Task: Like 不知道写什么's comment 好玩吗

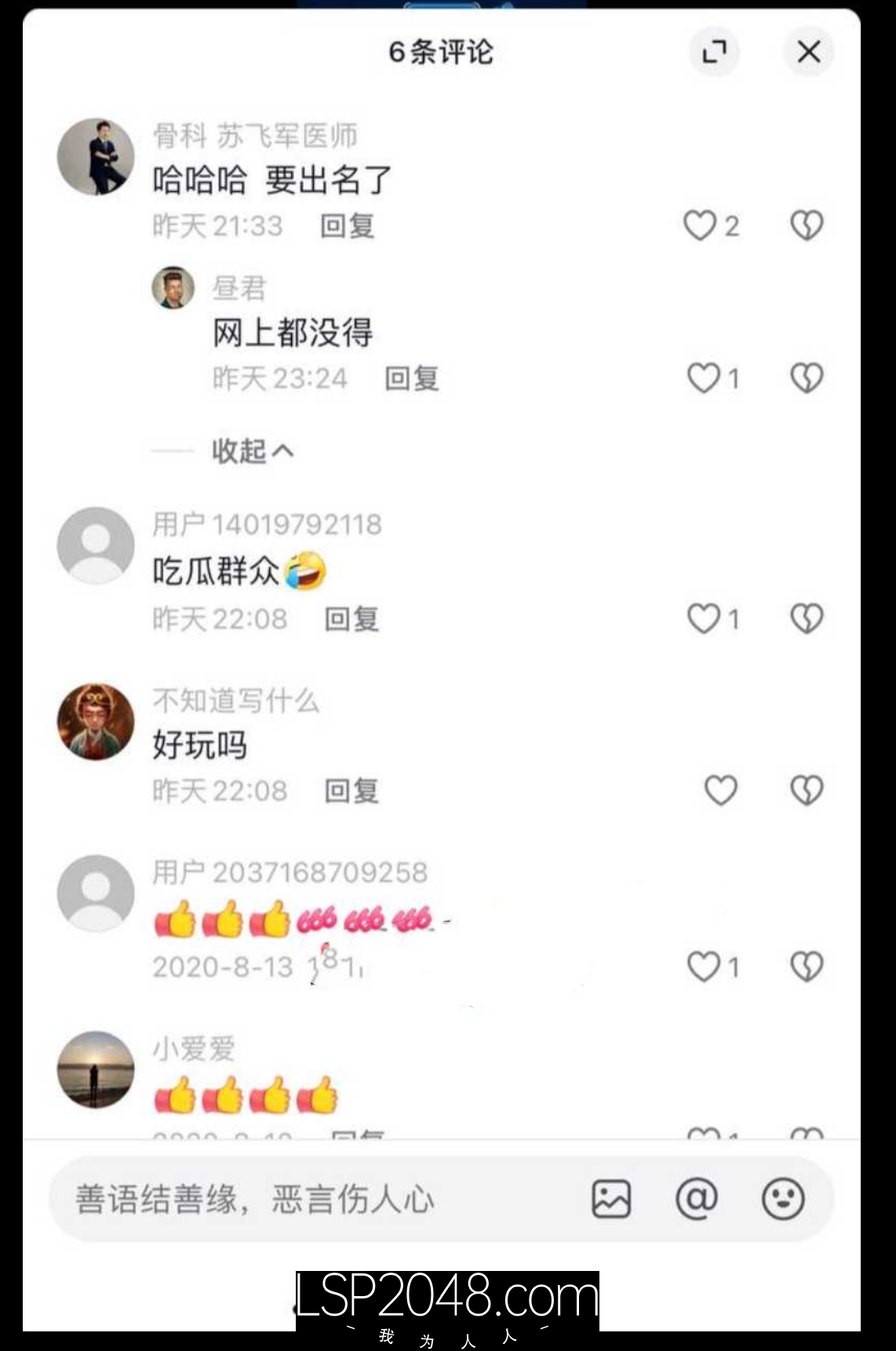Action: [720, 790]
